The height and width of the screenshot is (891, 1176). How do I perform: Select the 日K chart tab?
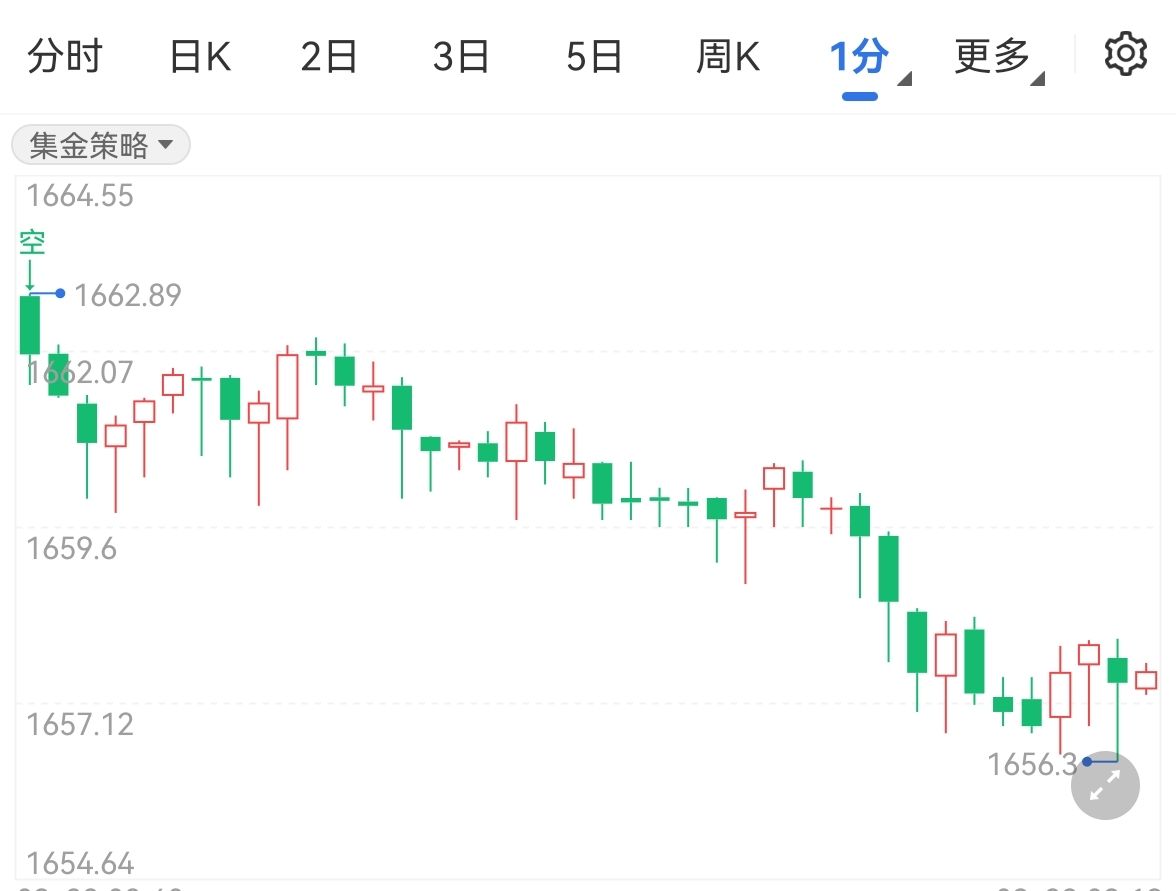pos(200,57)
